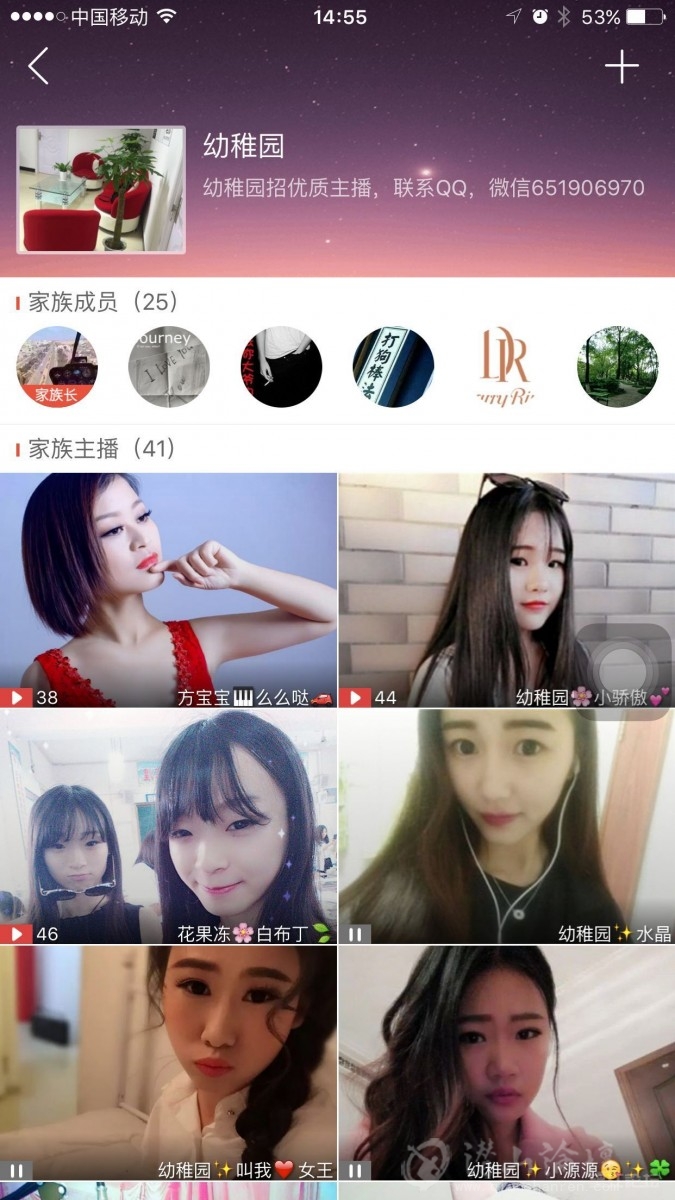The width and height of the screenshot is (675, 1200).
Task: Watch 方宝宝 么么哒 live stream
Action: click(x=168, y=590)
